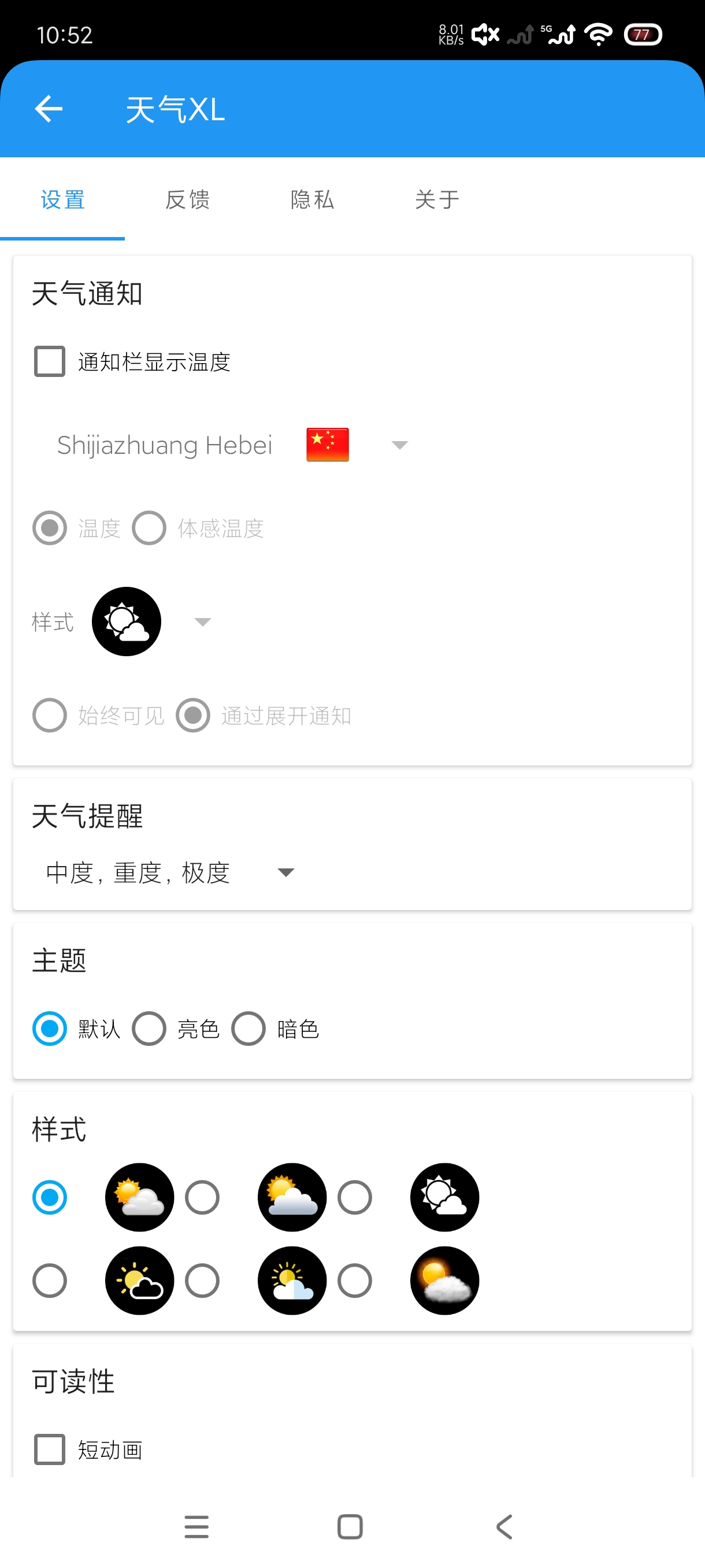Screen dimensions: 705x1568
Task: Select the glowing sun above white cloud style
Action: coord(444,1281)
